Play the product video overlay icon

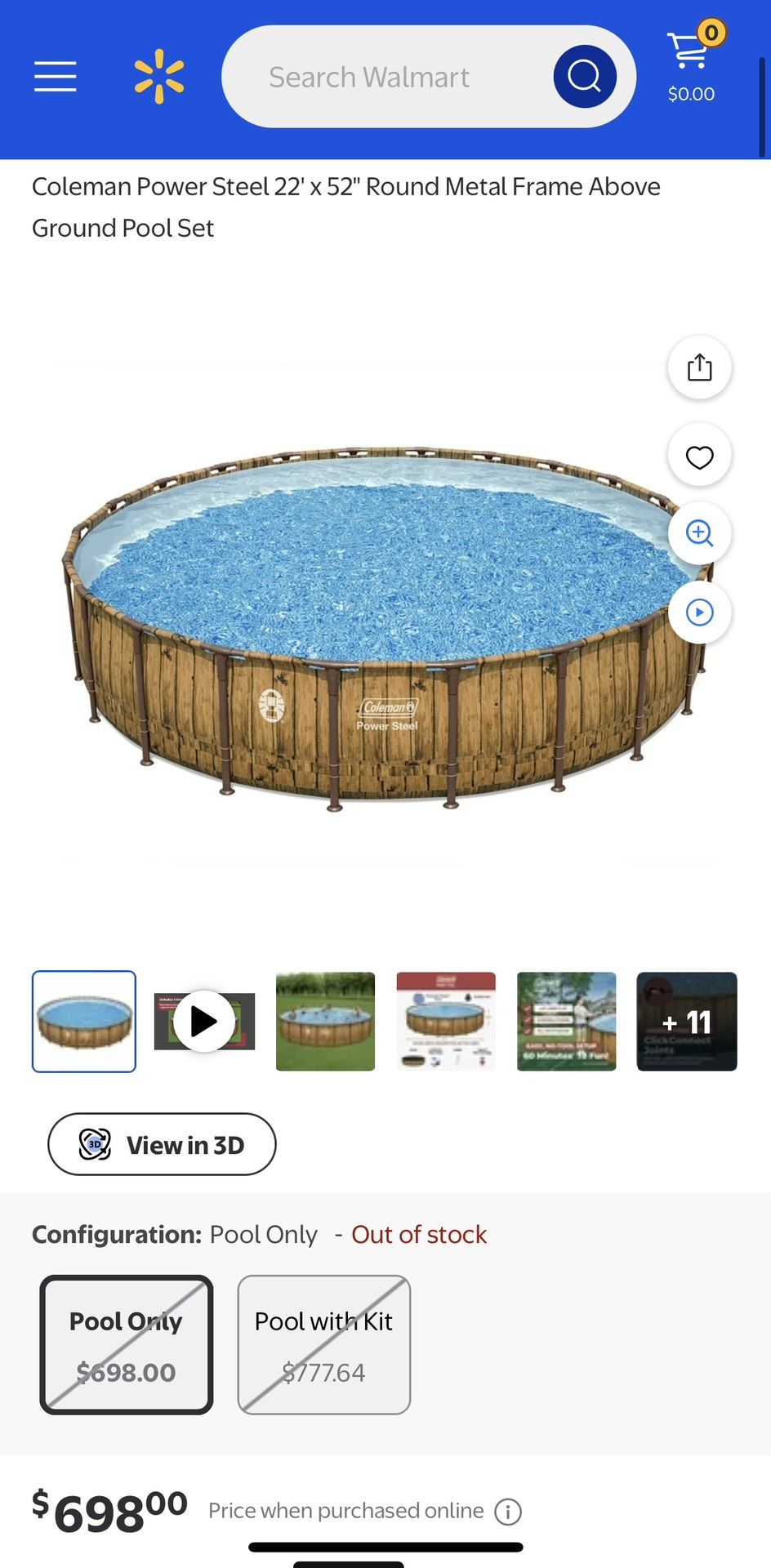(699, 612)
